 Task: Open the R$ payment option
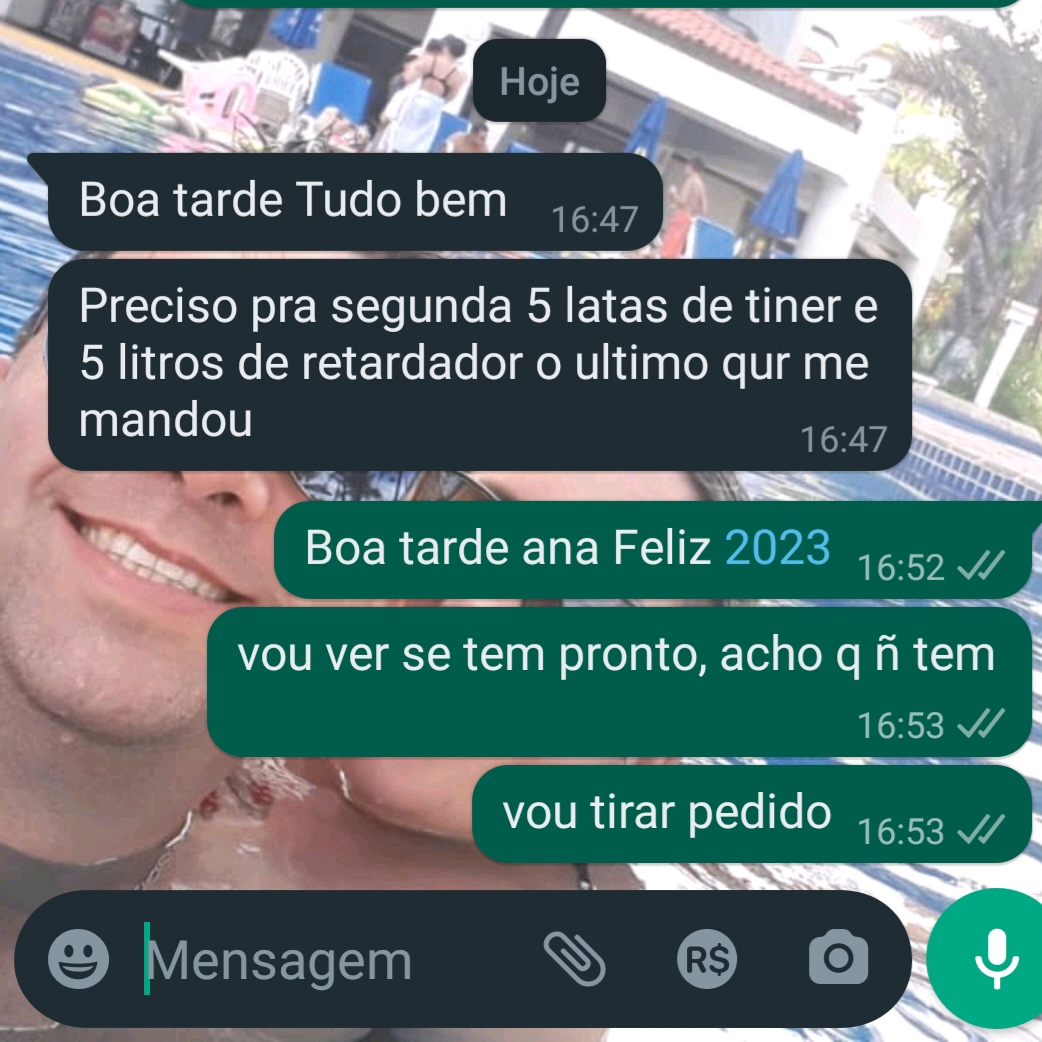[x=706, y=960]
